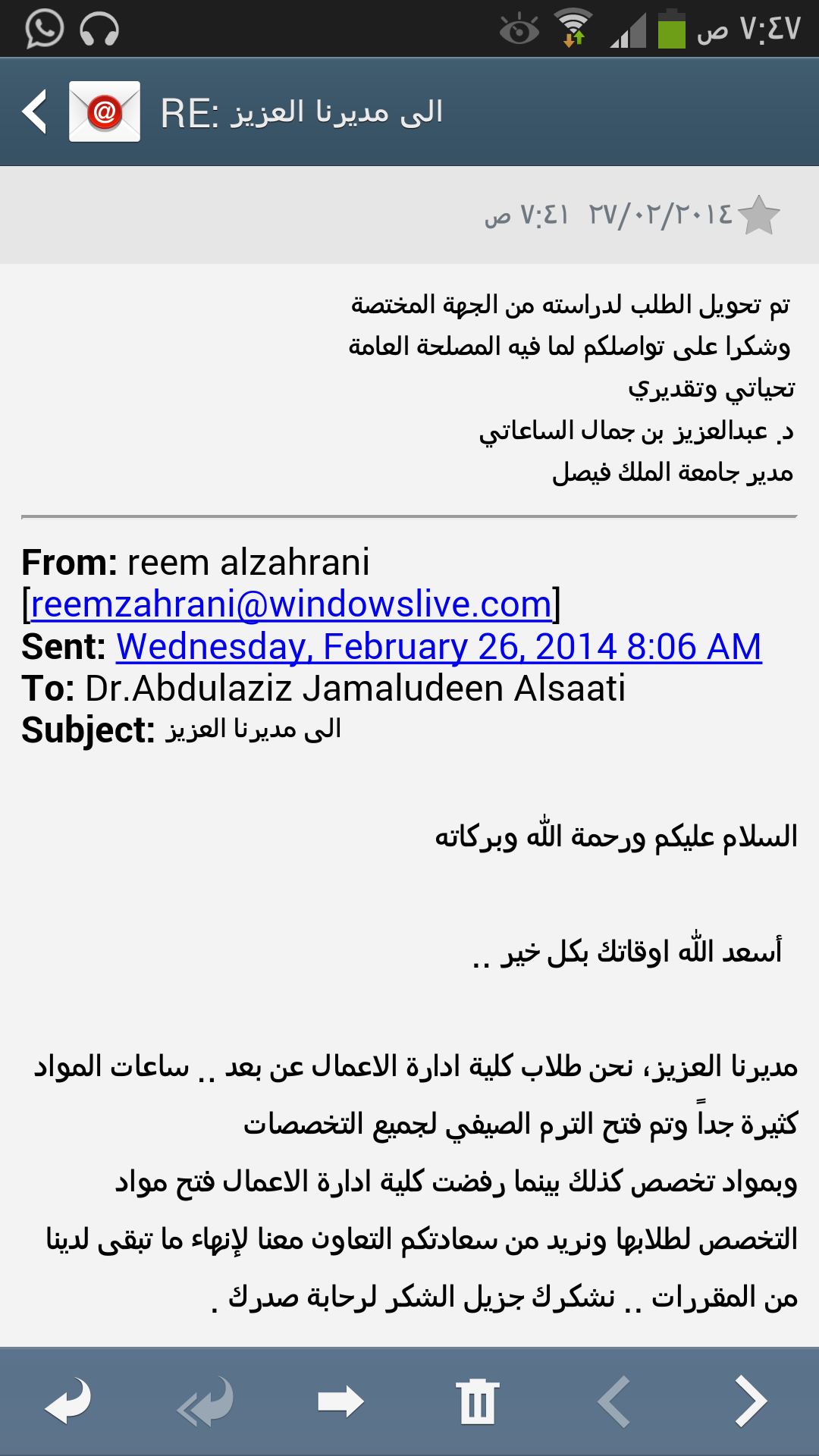Go to the next email
Image resolution: width=819 pixels, height=1456 pixels.
coord(751,1401)
